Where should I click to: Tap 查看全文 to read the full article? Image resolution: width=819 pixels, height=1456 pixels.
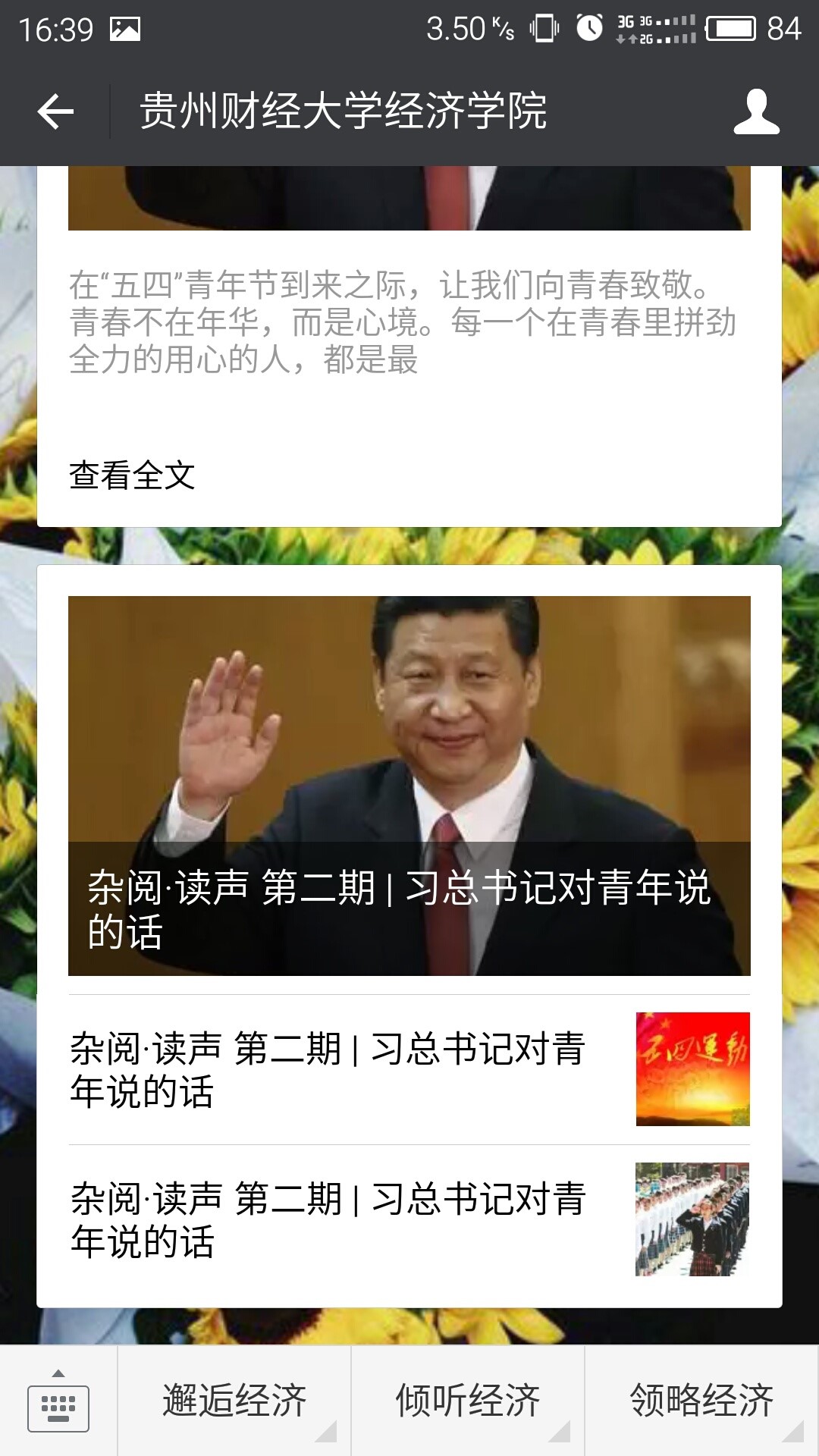point(132,475)
